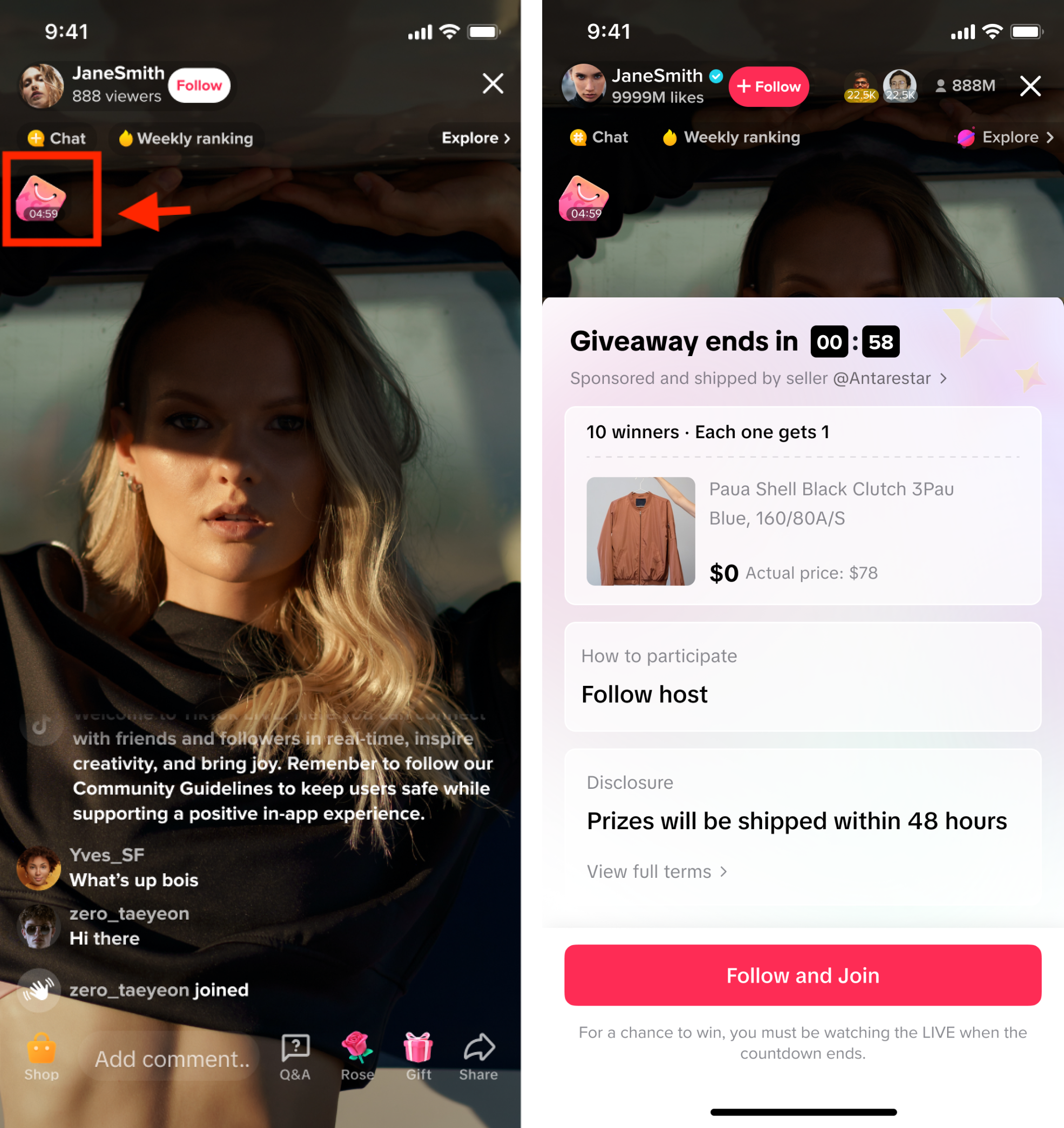
Task: Open the 888M viewer count list
Action: pyautogui.click(x=965, y=86)
